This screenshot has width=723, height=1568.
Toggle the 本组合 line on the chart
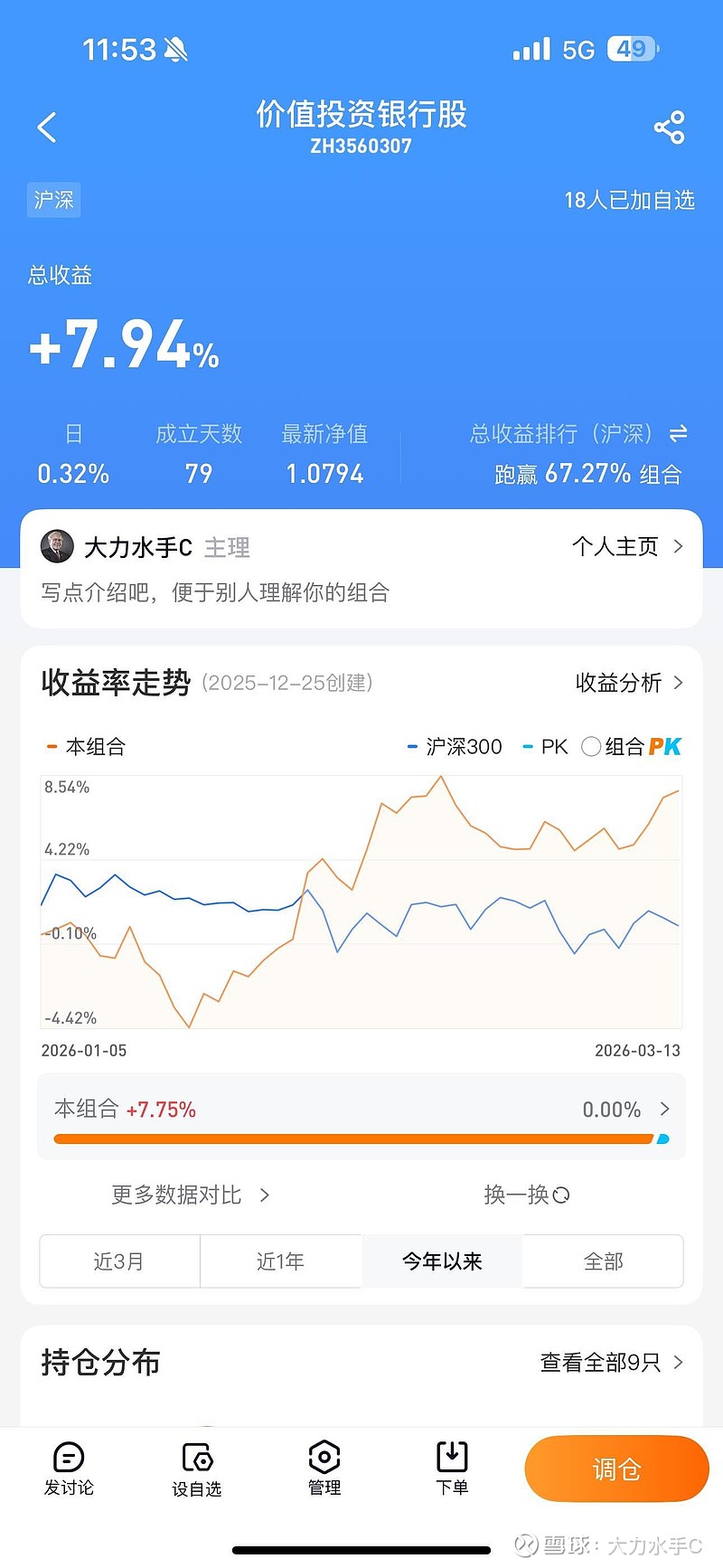point(88,746)
